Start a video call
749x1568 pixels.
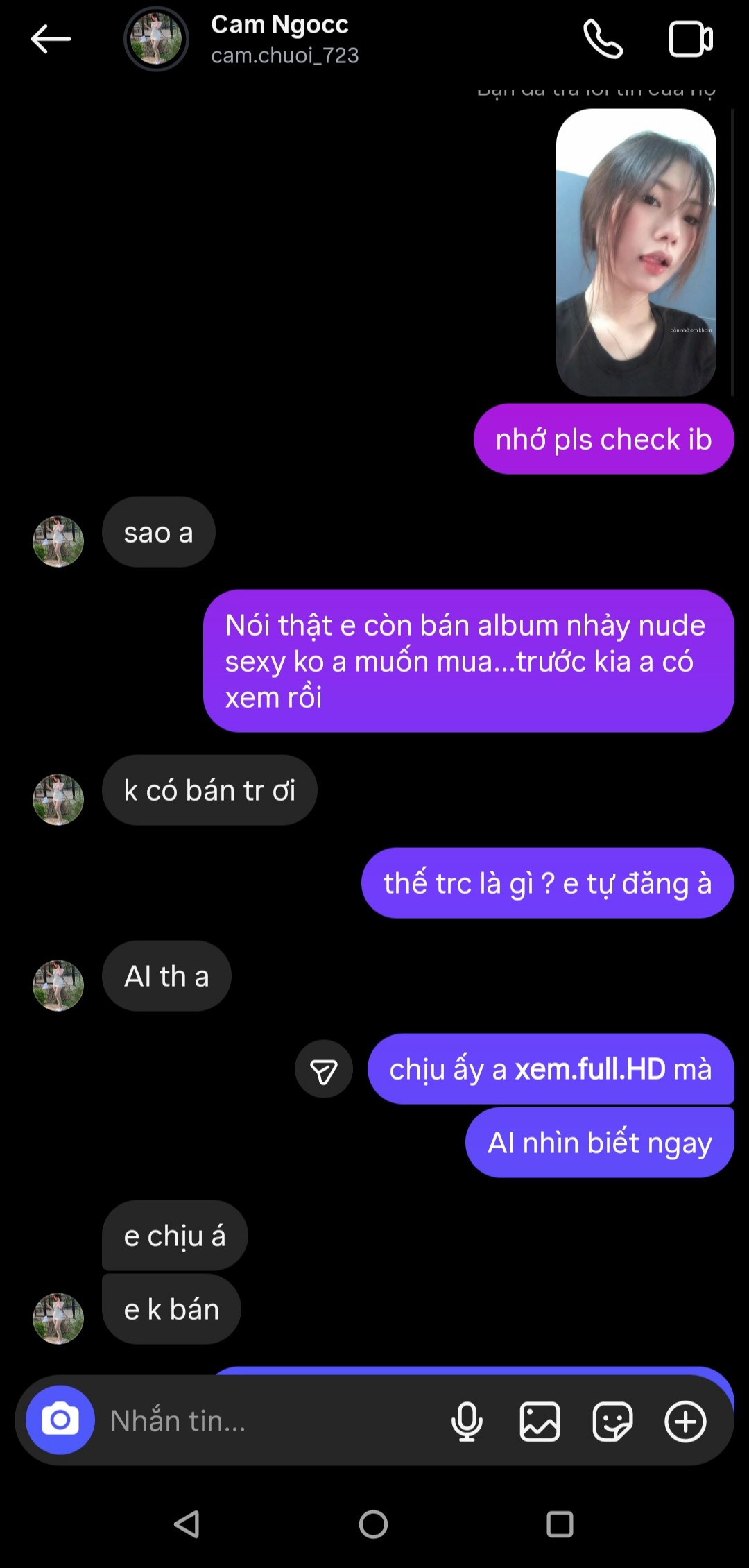pos(690,39)
